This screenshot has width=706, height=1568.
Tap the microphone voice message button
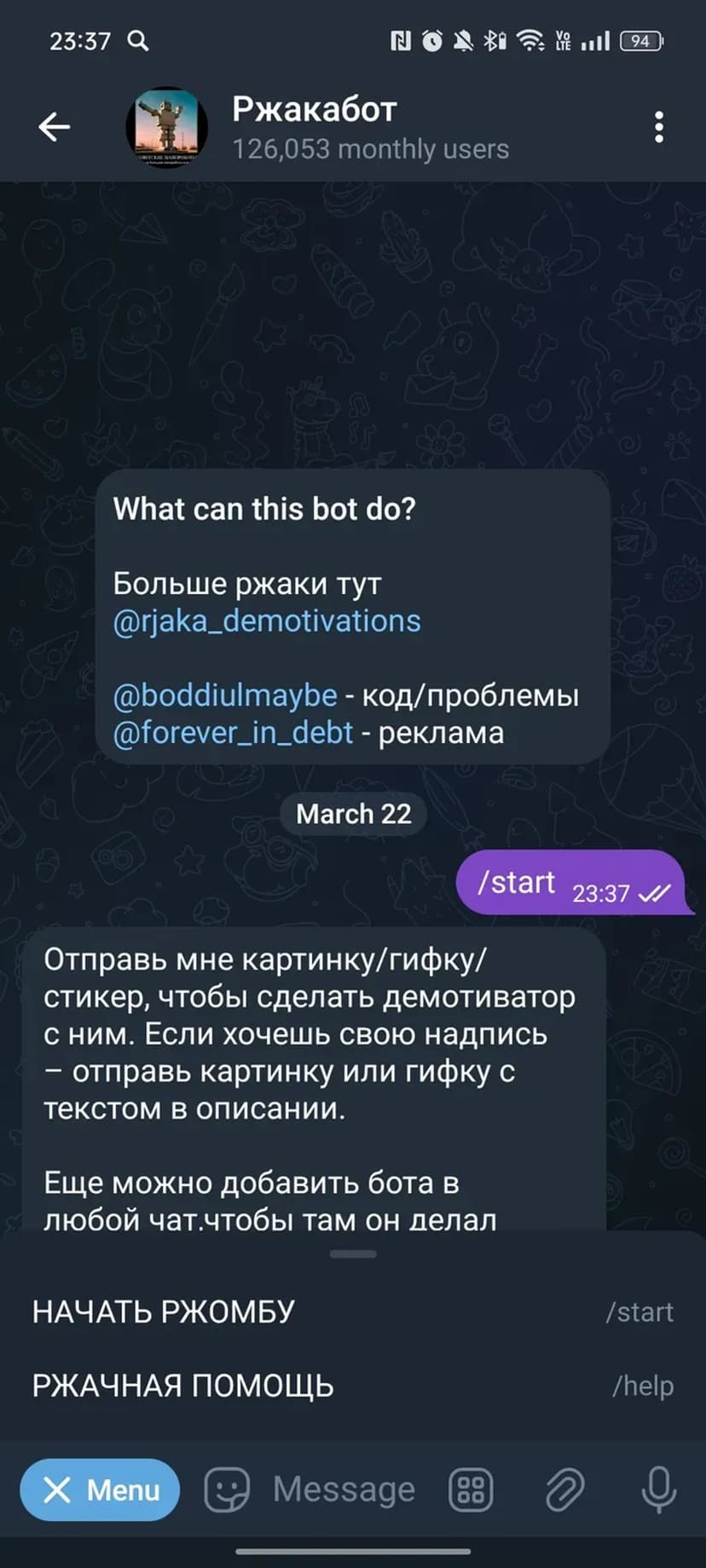658,1490
